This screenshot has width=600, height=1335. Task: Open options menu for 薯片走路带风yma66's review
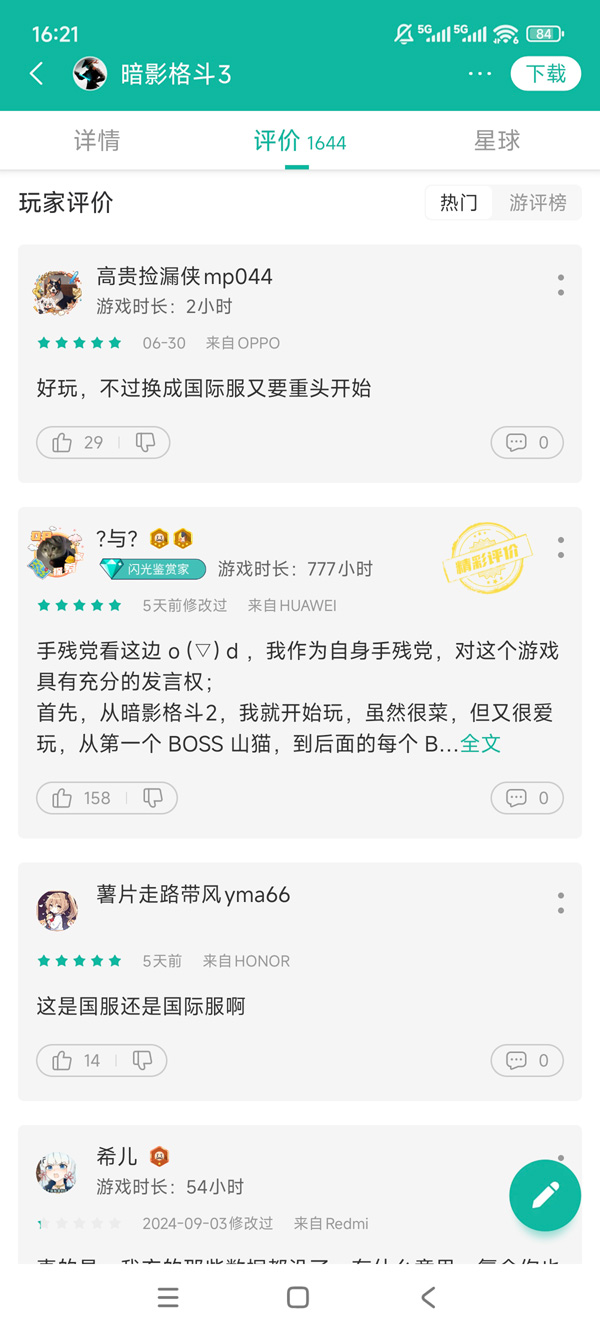(561, 903)
